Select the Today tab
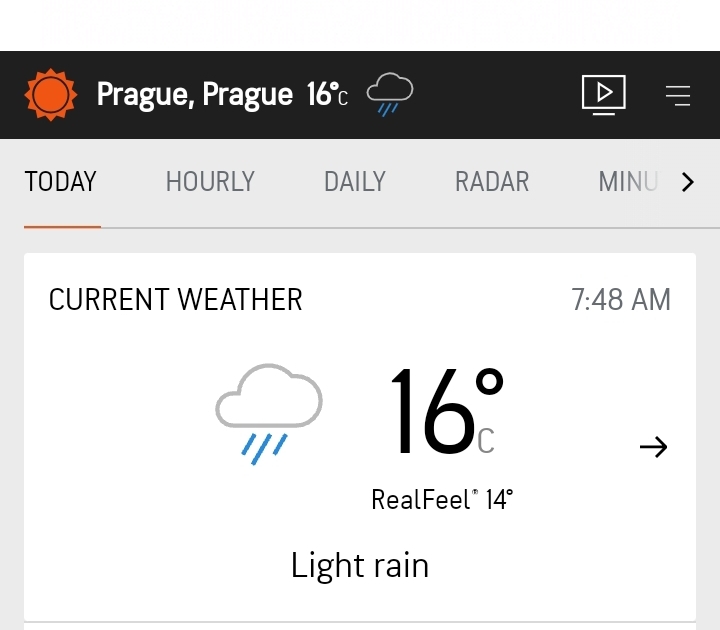This screenshot has height=630, width=720. (x=61, y=182)
